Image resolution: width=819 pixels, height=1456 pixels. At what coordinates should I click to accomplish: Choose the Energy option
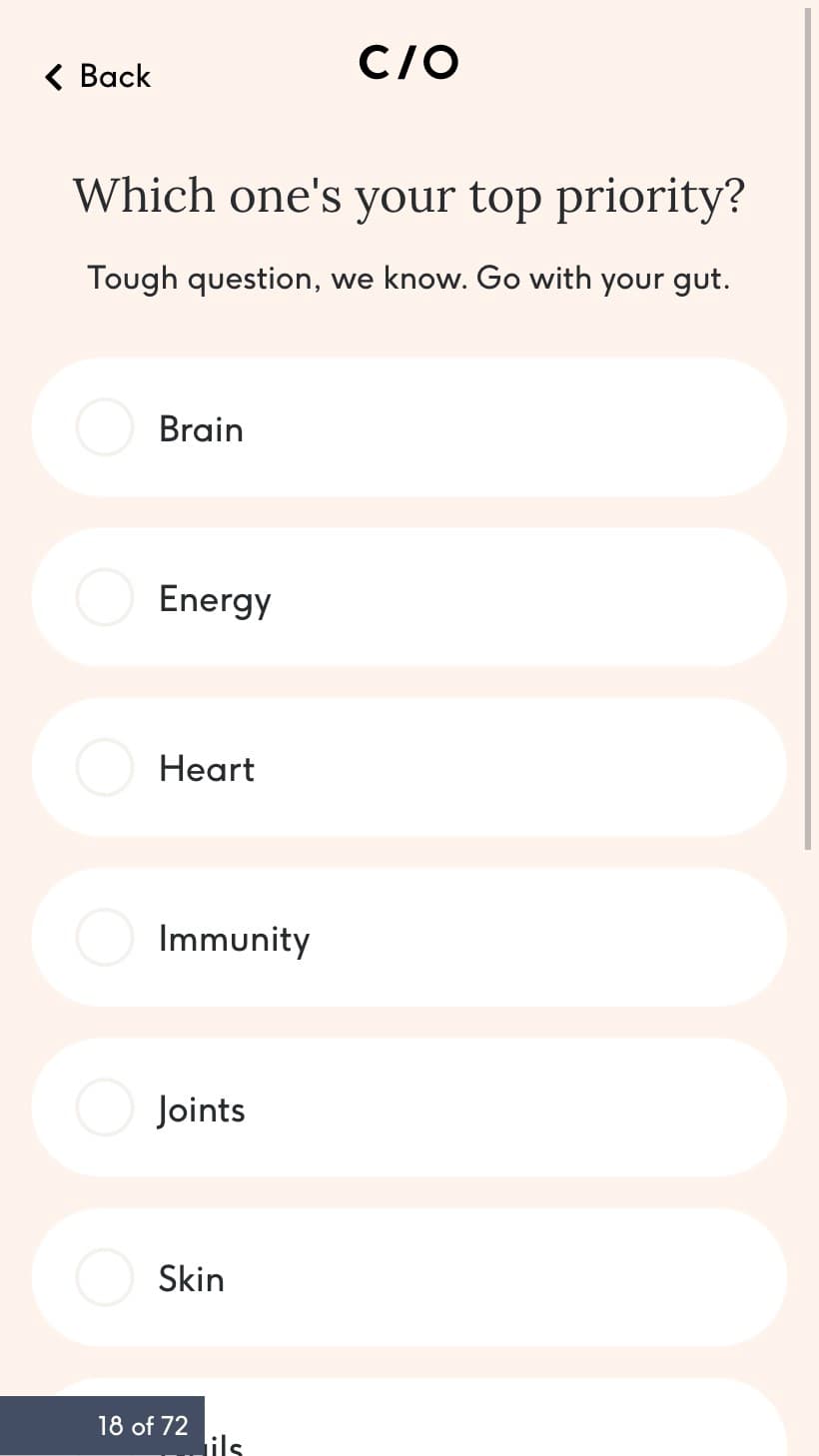click(409, 597)
